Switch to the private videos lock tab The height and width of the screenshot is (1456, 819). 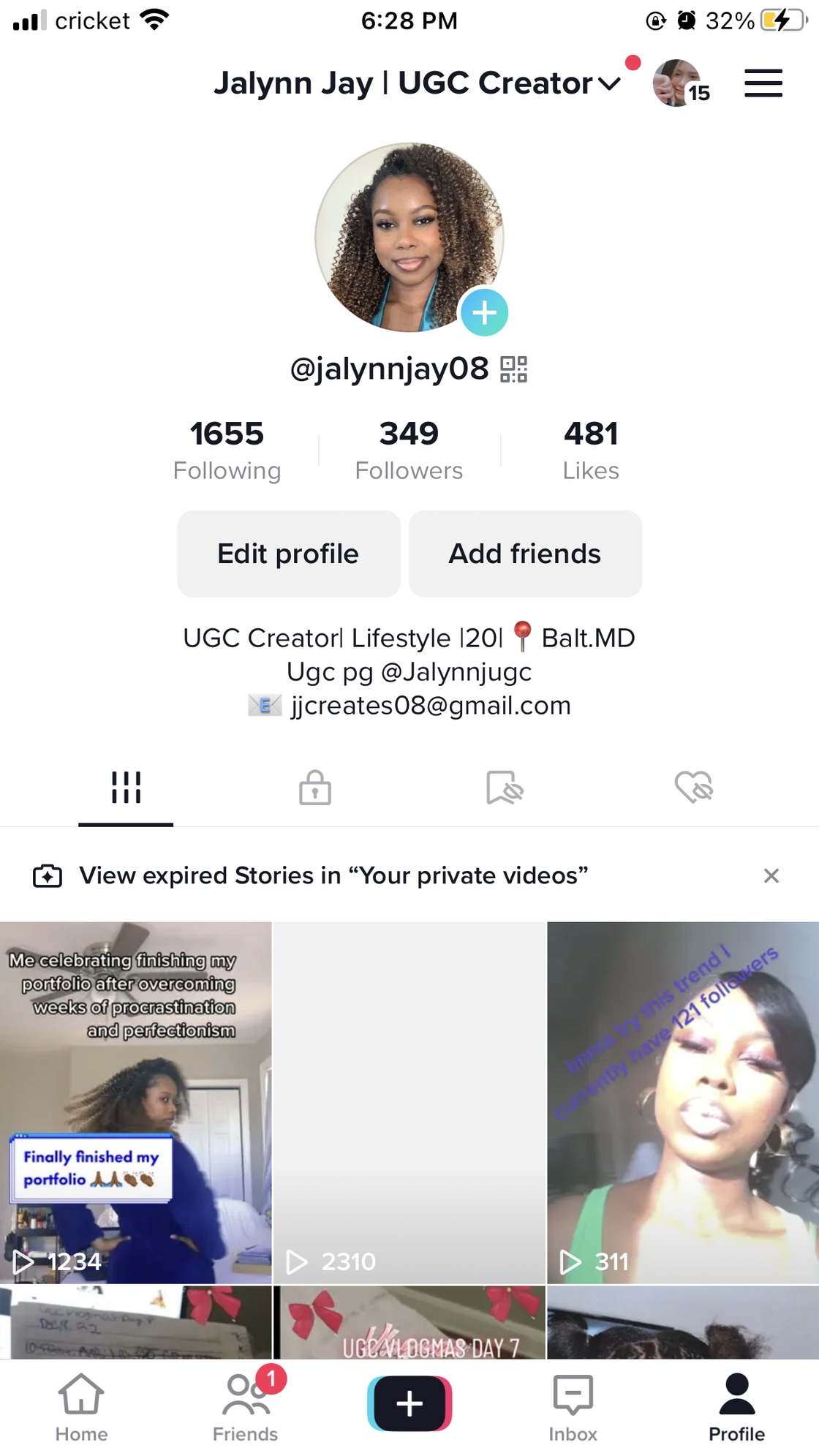pyautogui.click(x=315, y=788)
